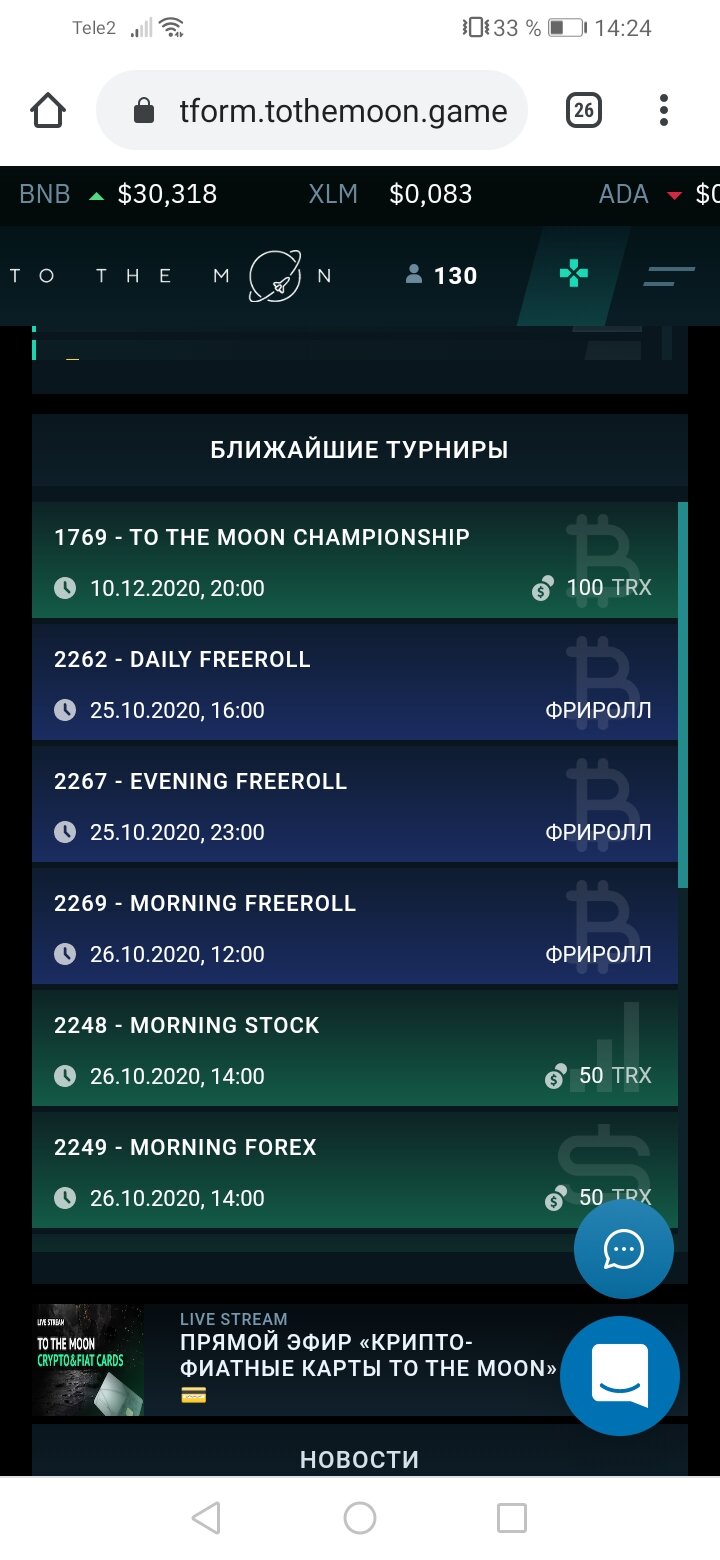Open the site's hamburger menu
Viewport: 720px width, 1560px height.
[668, 276]
